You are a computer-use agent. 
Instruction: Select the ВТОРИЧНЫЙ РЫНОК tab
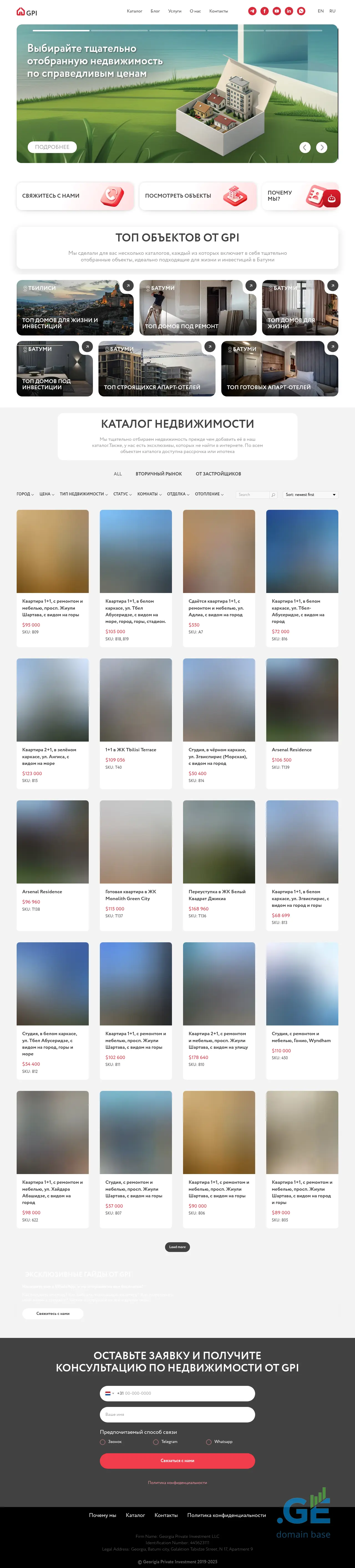(x=158, y=474)
